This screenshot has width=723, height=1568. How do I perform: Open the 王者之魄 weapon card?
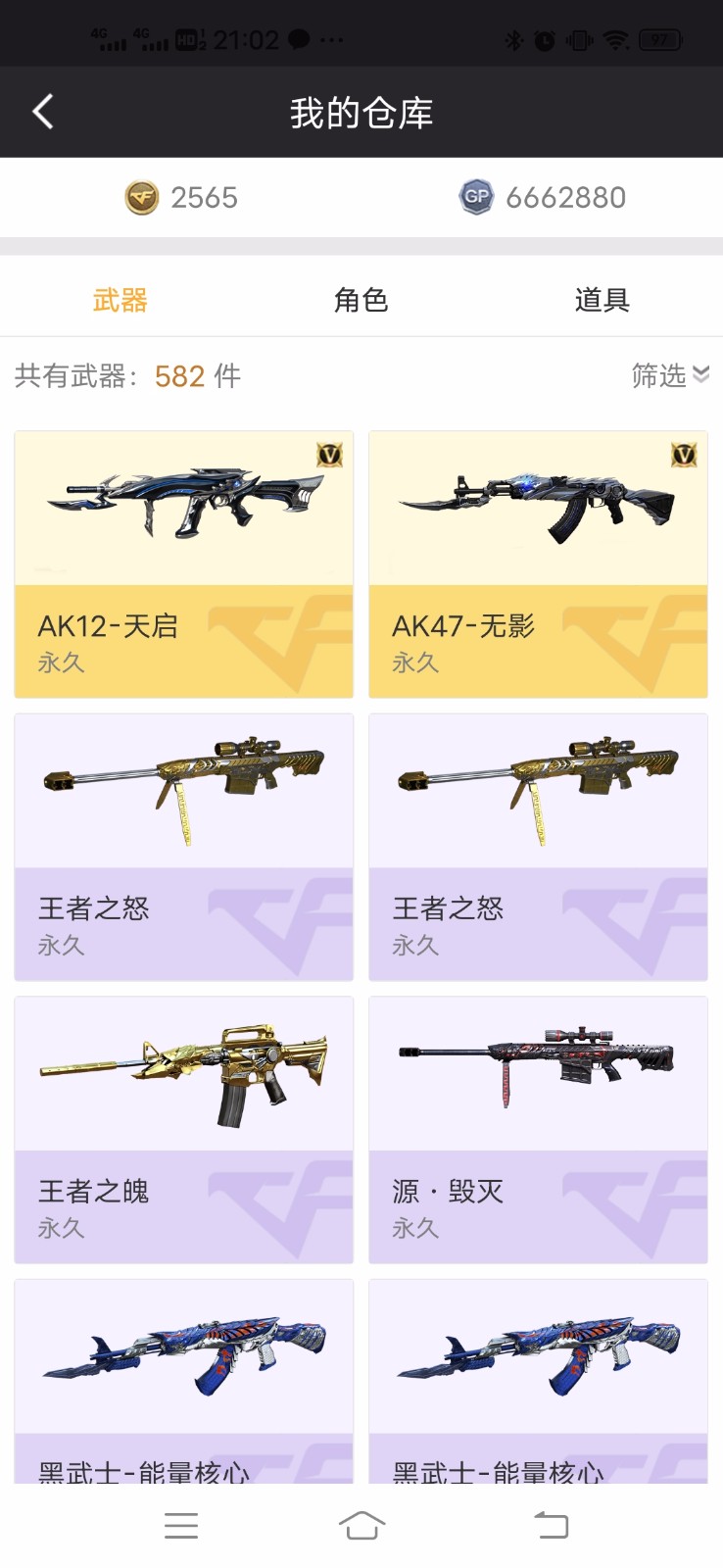[183, 1129]
